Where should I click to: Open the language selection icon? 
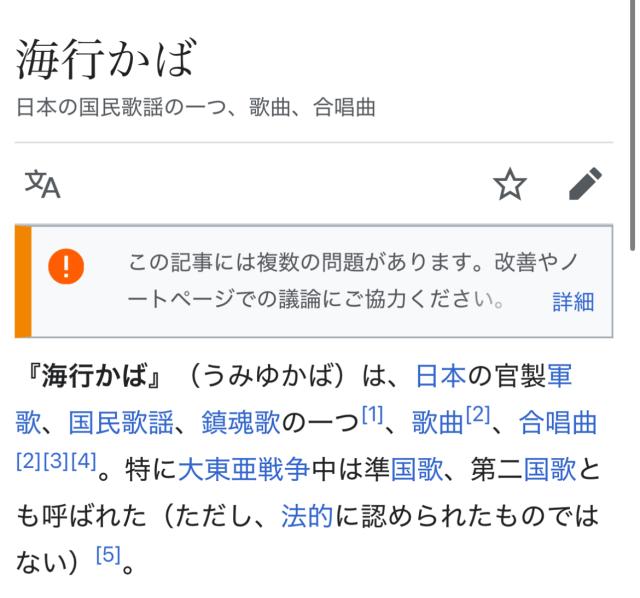click(x=42, y=184)
